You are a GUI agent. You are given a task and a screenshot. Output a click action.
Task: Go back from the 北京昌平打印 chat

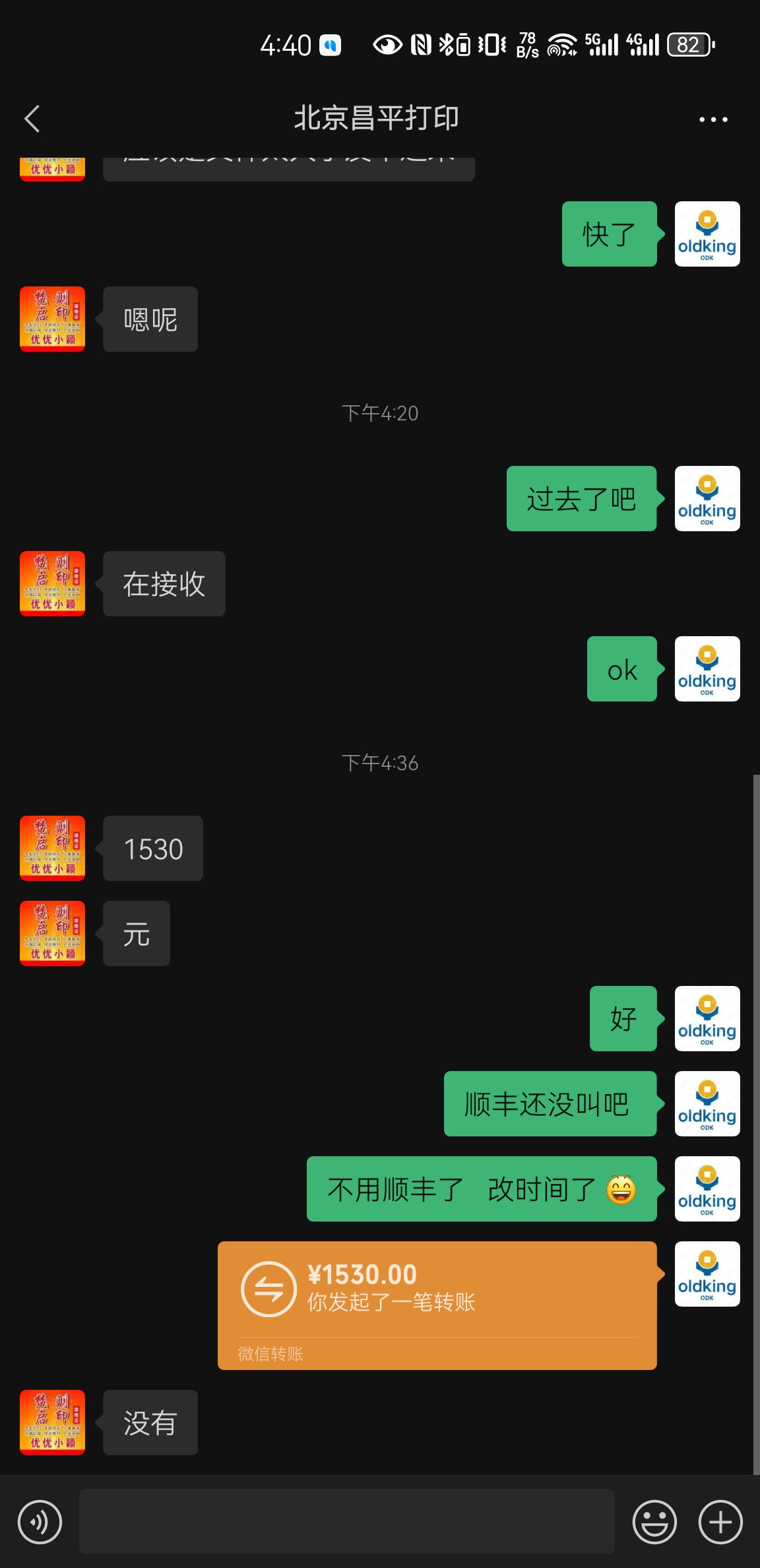coord(32,119)
